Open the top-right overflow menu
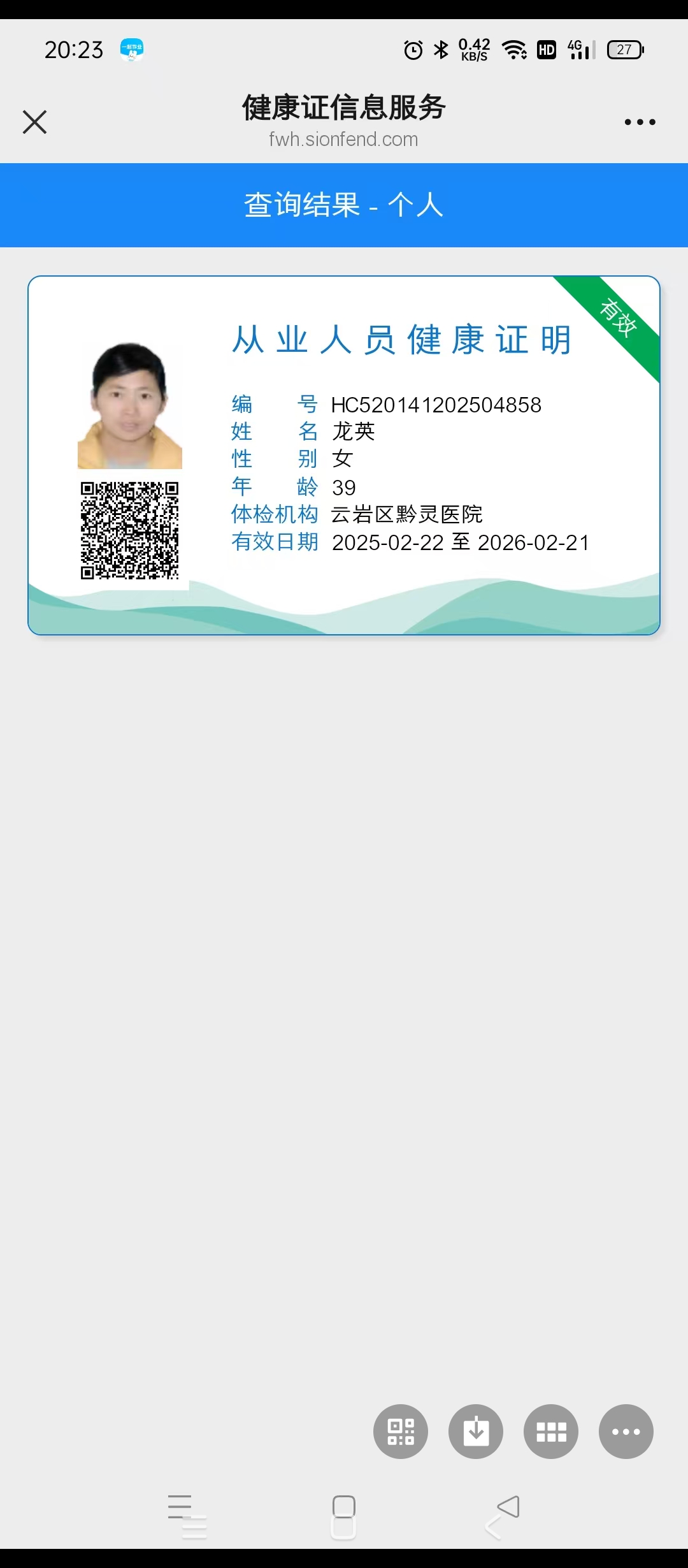688x1568 pixels. (x=640, y=122)
